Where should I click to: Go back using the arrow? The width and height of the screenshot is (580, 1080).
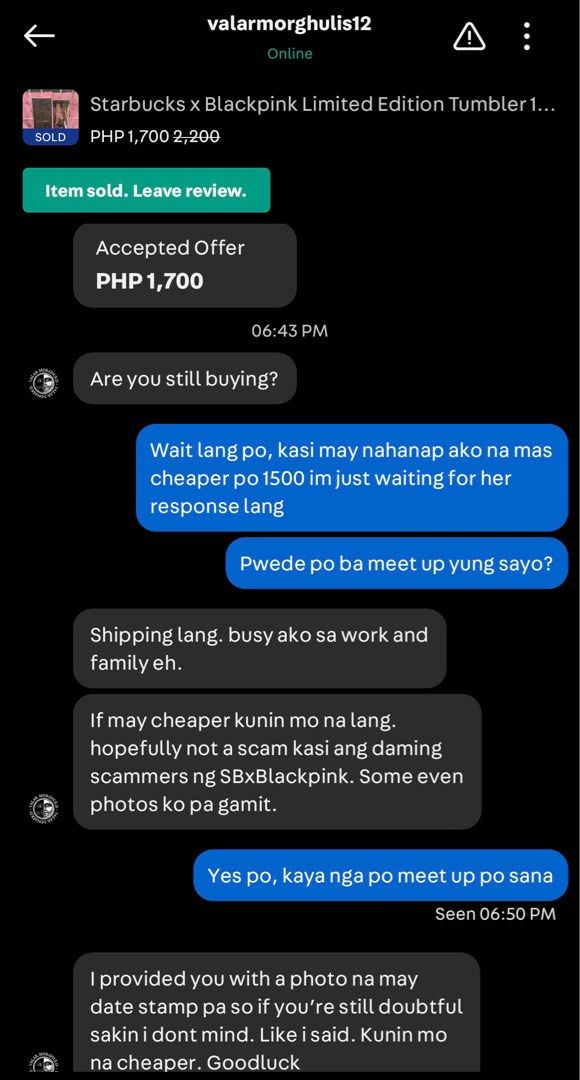[x=39, y=36]
